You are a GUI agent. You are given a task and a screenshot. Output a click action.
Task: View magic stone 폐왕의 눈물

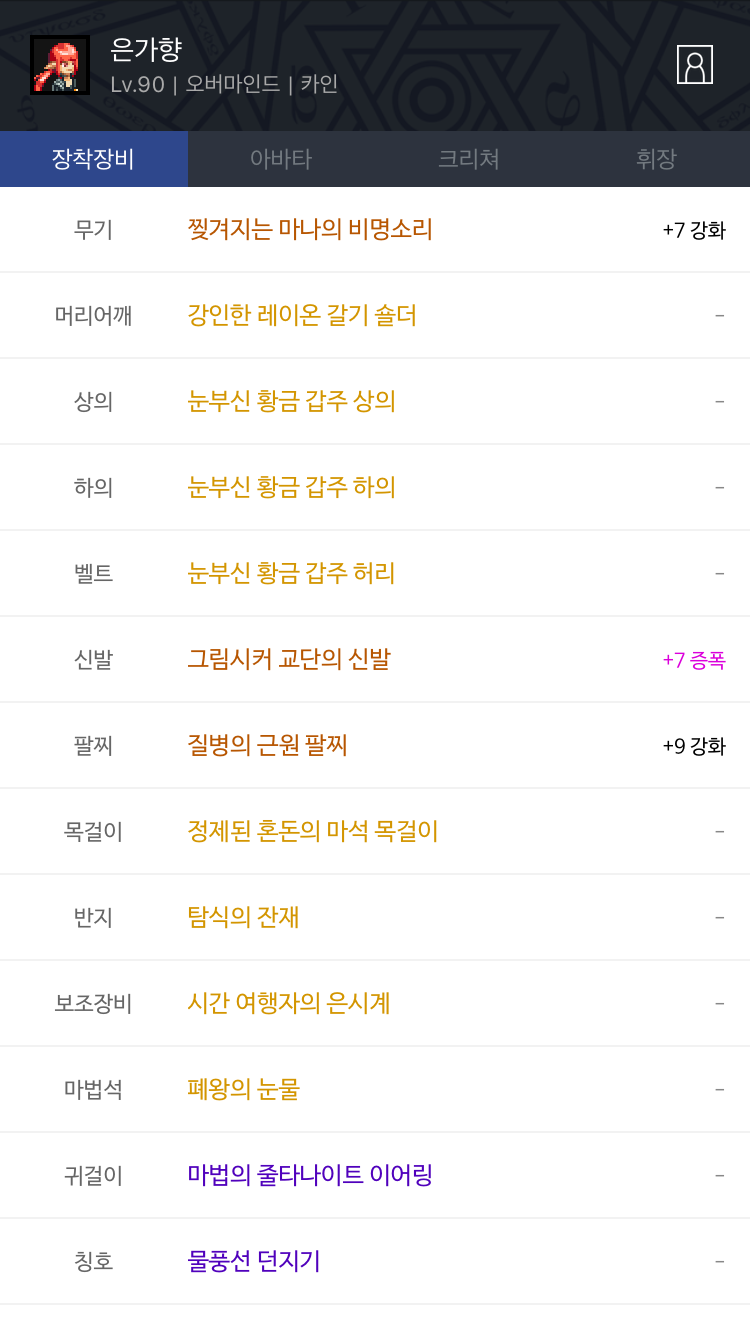pyautogui.click(x=375, y=1090)
